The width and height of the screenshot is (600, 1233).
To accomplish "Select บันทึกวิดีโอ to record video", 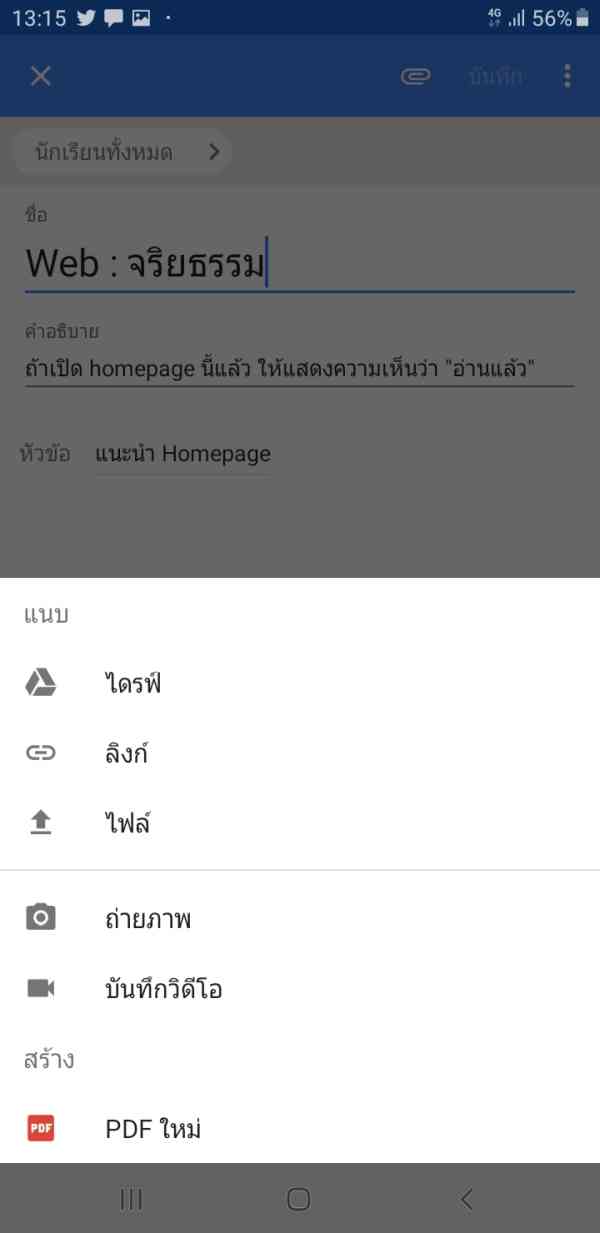I will (300, 989).
